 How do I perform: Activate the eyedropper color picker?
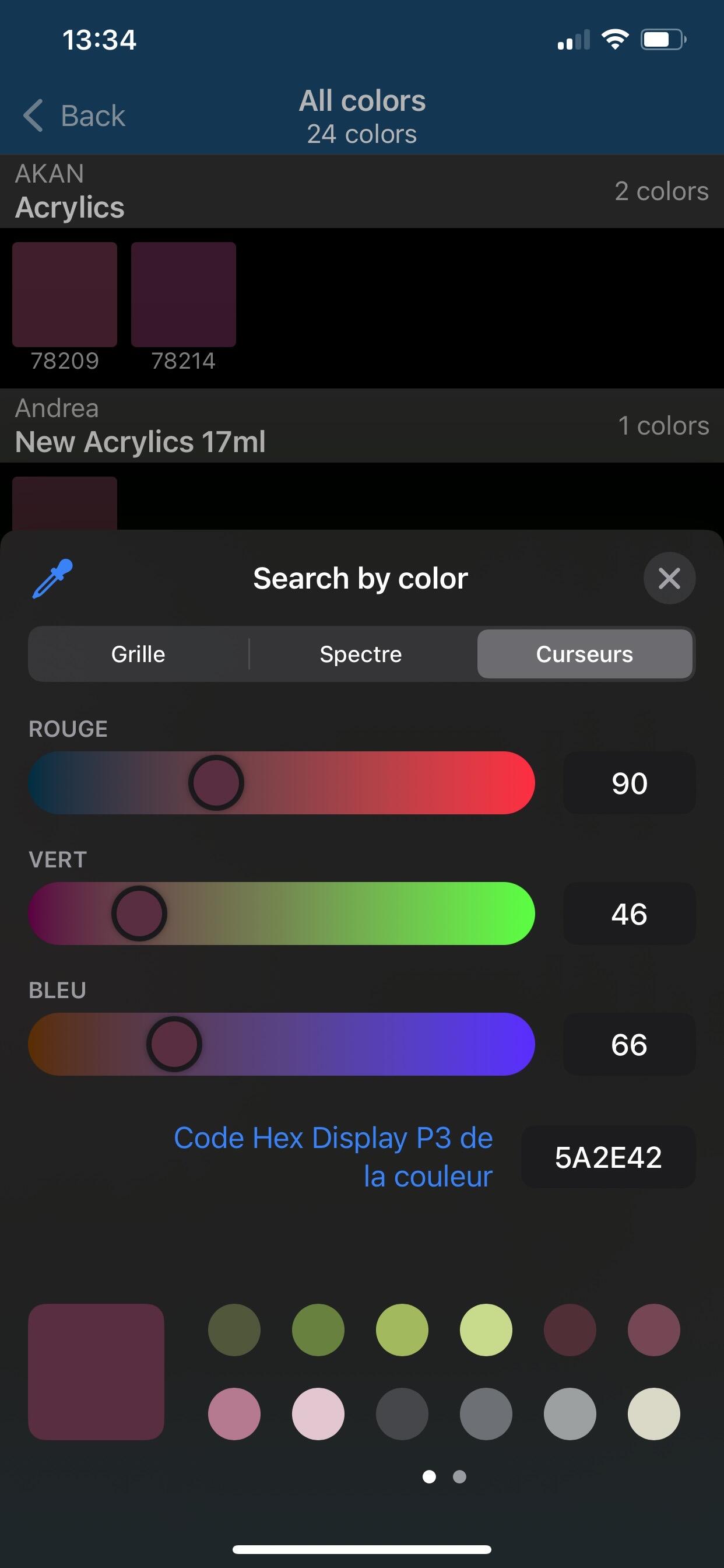pos(52,578)
